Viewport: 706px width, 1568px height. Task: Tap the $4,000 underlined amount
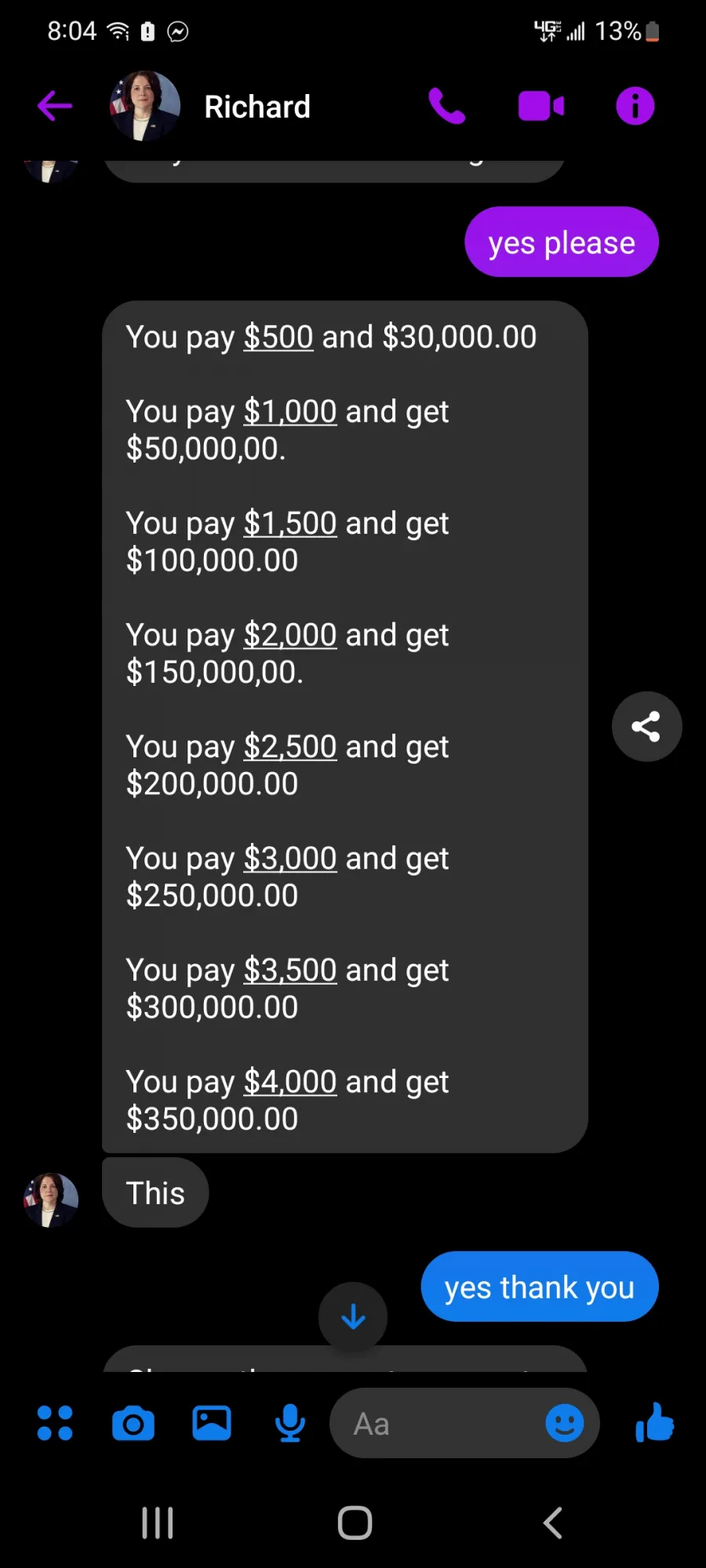click(290, 1082)
